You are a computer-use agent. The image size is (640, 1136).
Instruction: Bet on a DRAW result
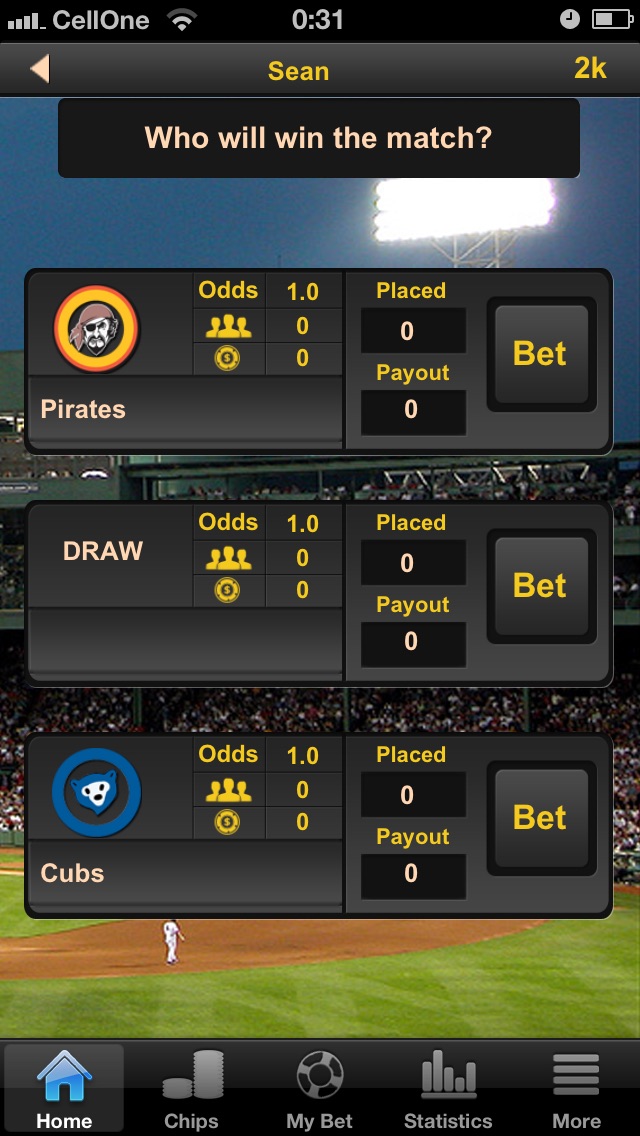click(540, 586)
